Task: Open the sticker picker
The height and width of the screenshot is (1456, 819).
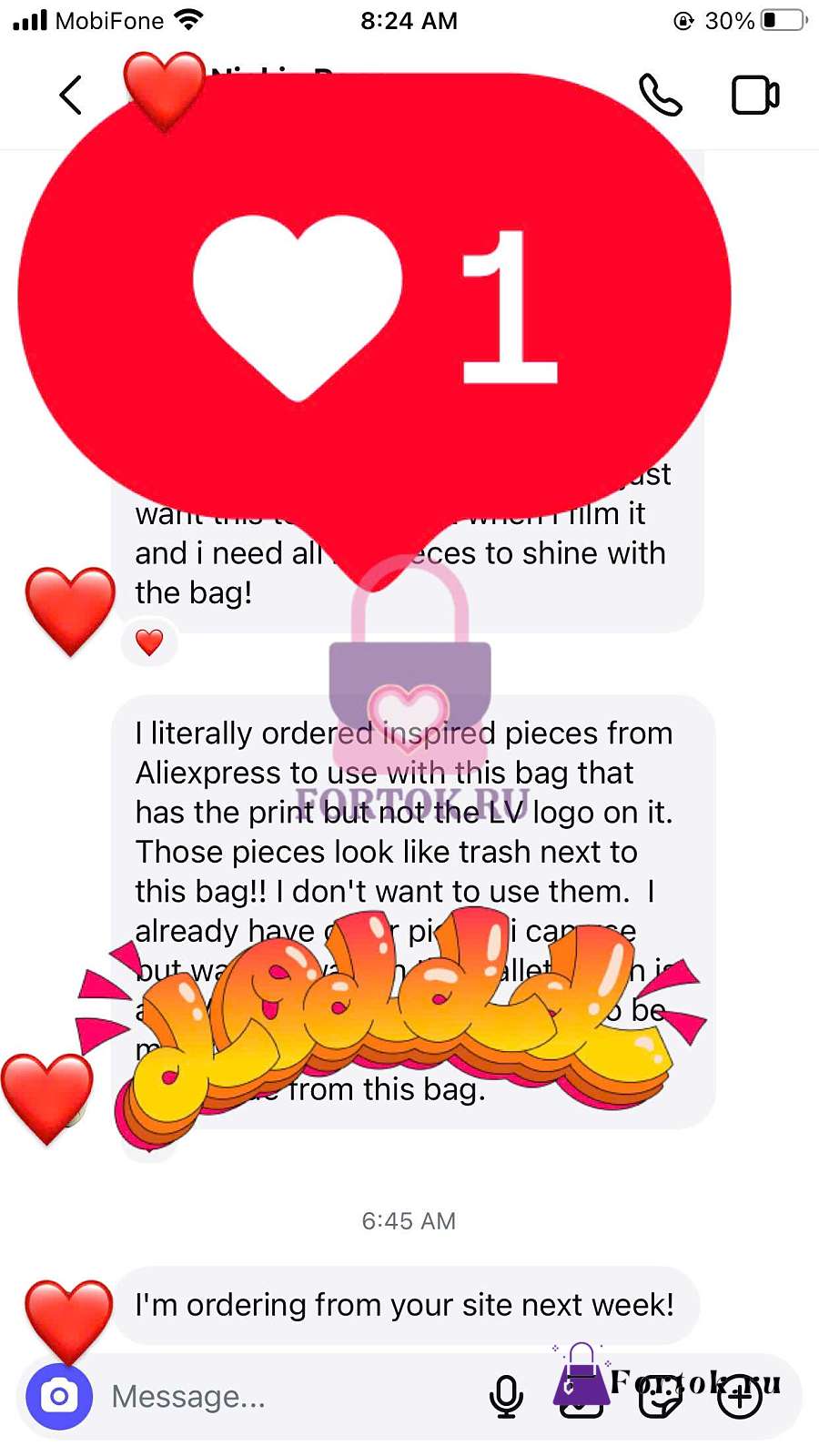Action: point(661,1396)
